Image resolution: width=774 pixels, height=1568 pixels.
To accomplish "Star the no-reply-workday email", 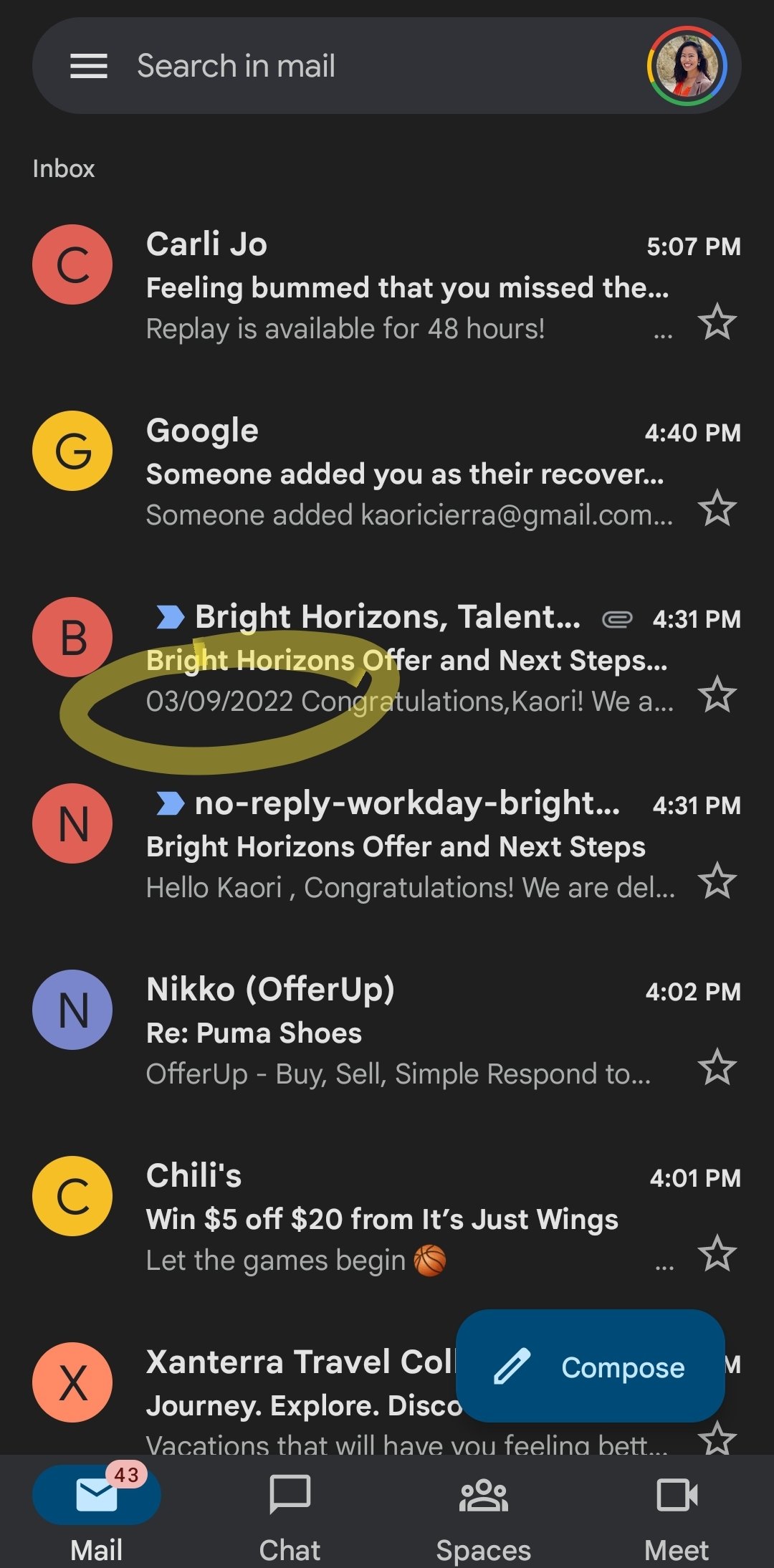I will click(x=717, y=881).
